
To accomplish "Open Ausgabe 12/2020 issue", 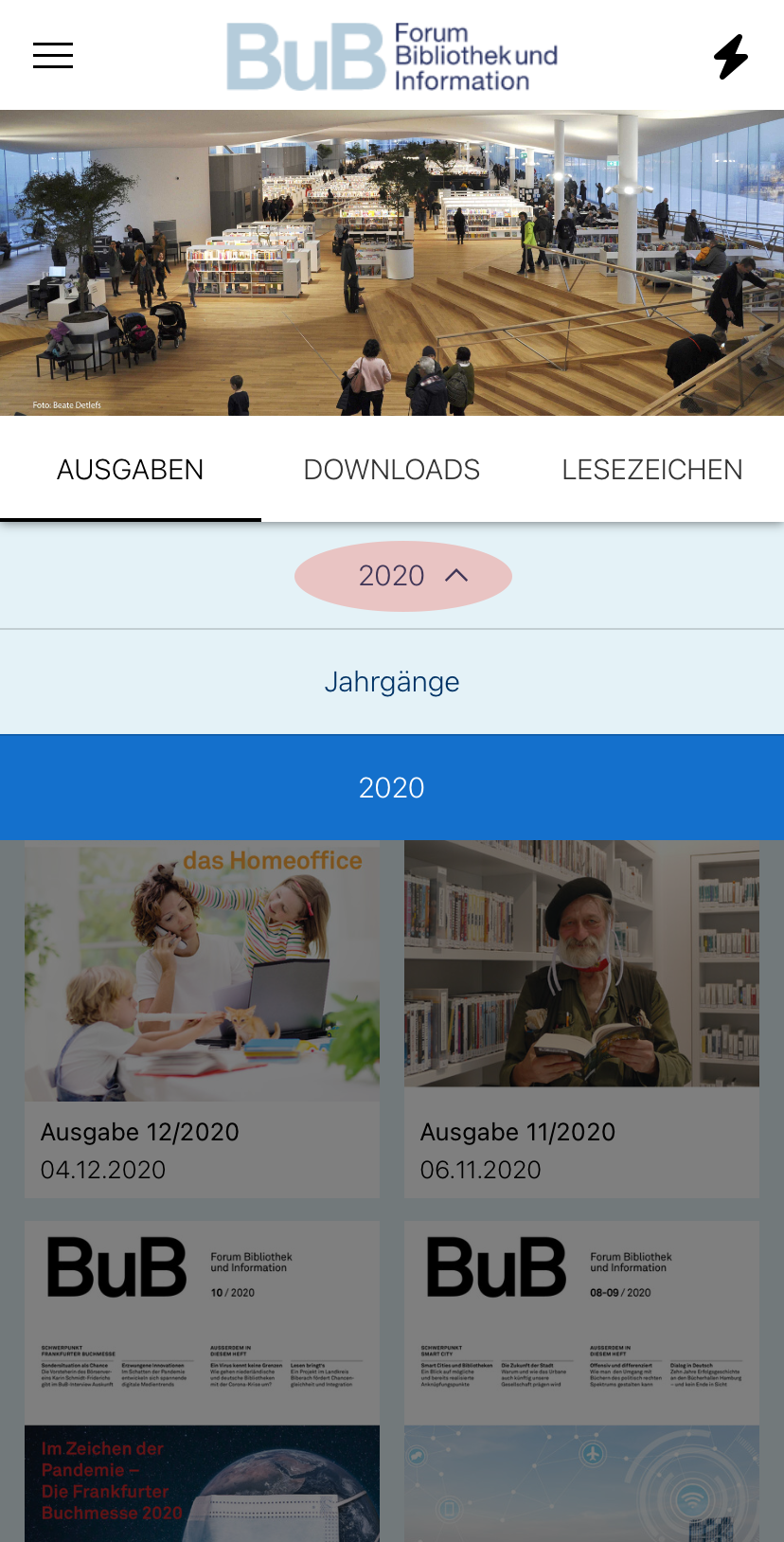I will pyautogui.click(x=202, y=1019).
